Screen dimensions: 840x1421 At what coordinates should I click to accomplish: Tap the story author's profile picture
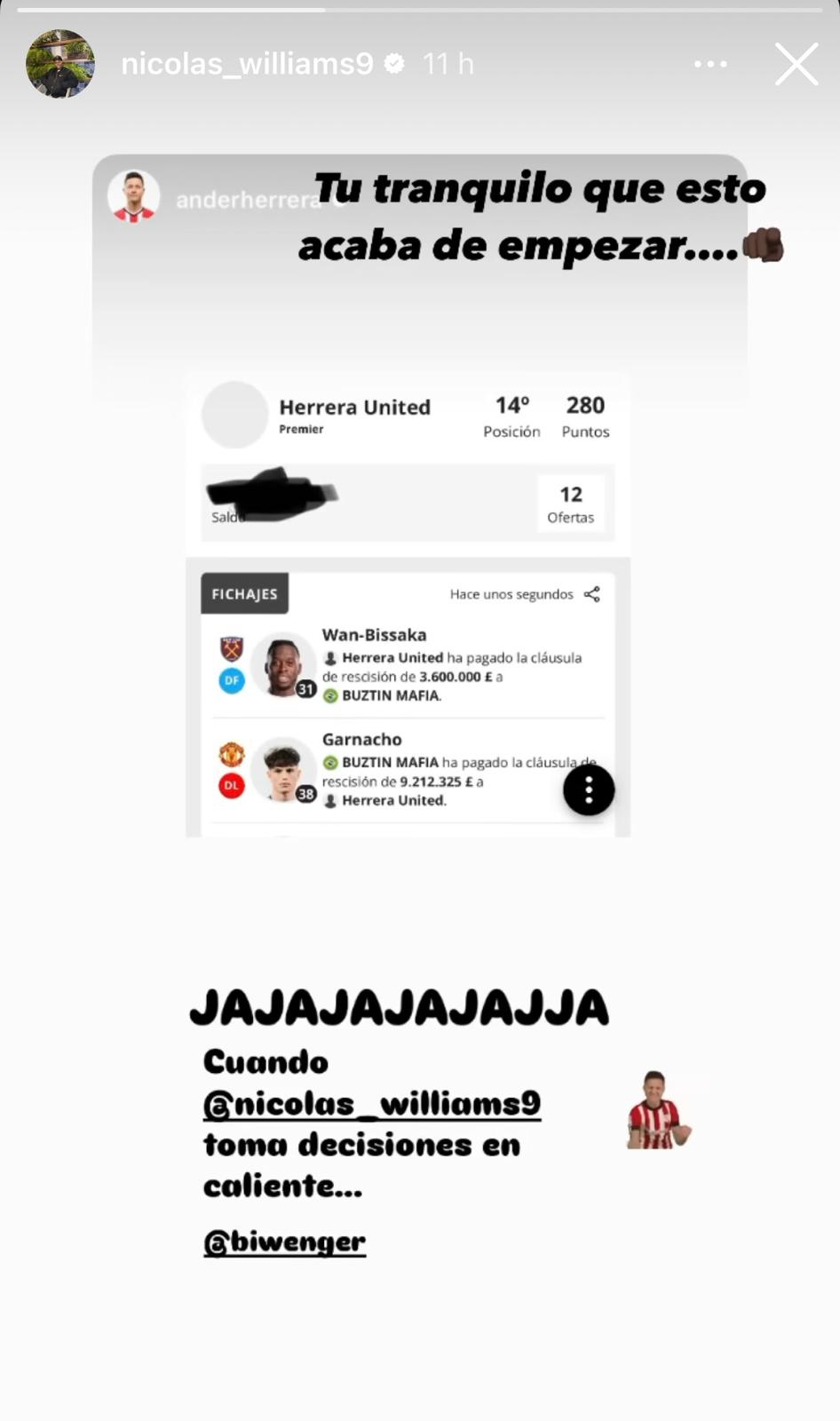60,64
